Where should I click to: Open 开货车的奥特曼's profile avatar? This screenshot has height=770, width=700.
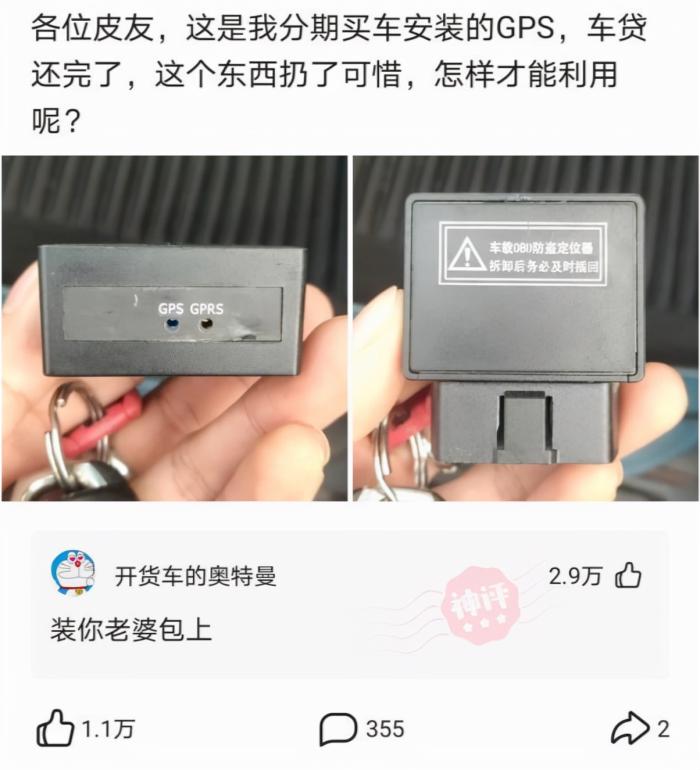[73, 573]
